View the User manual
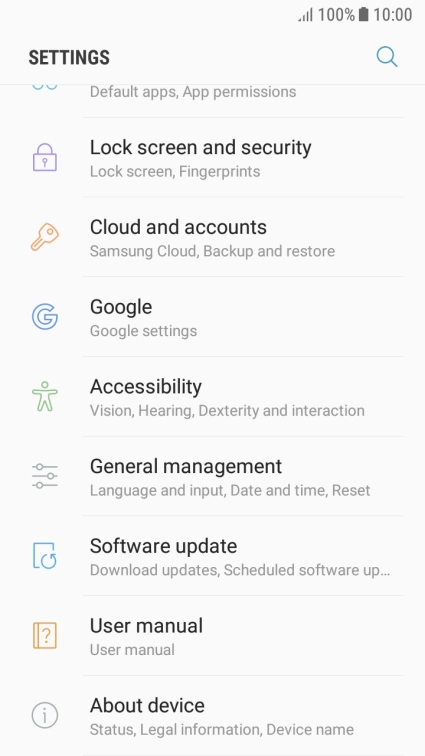This screenshot has width=425, height=756. click(212, 635)
